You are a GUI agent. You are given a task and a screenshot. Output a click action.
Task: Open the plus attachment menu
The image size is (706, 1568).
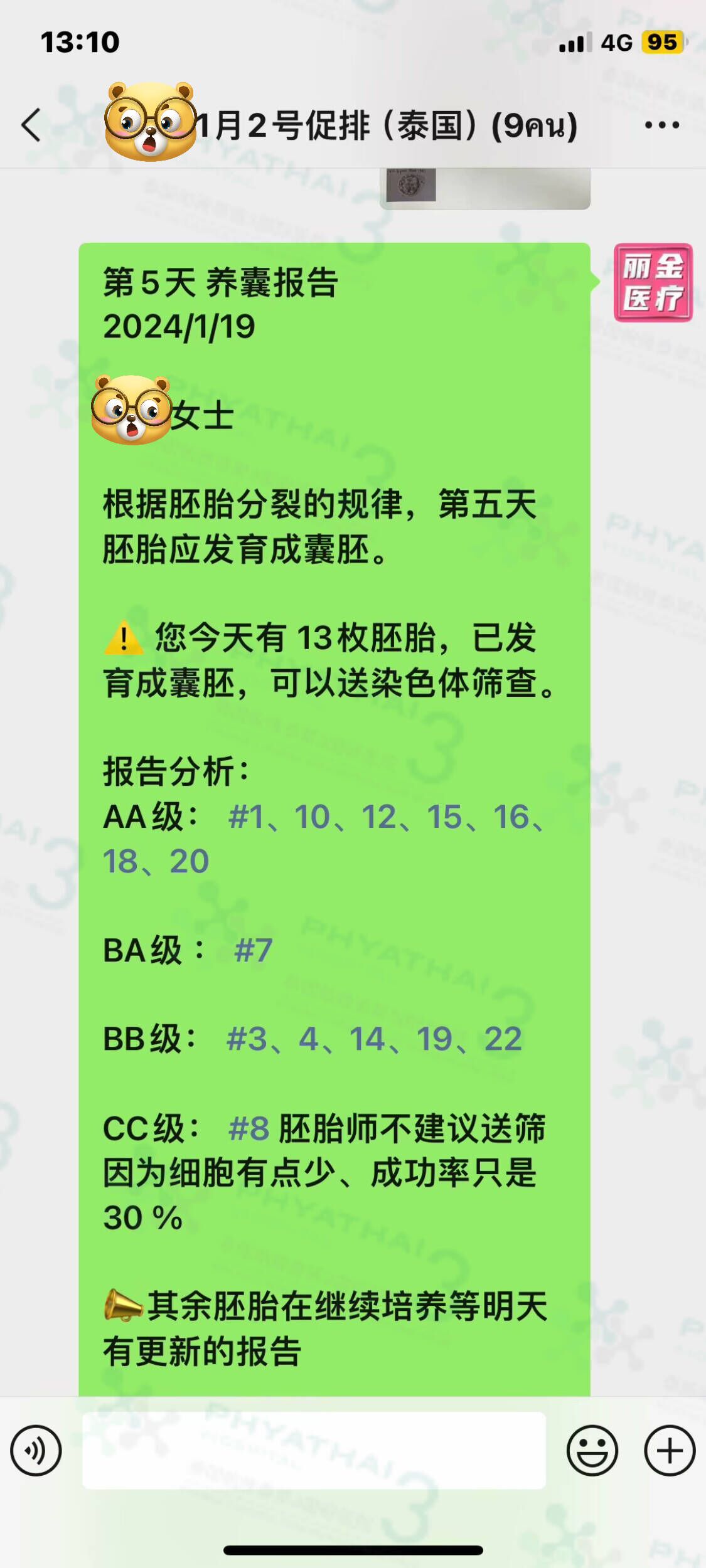click(670, 1451)
